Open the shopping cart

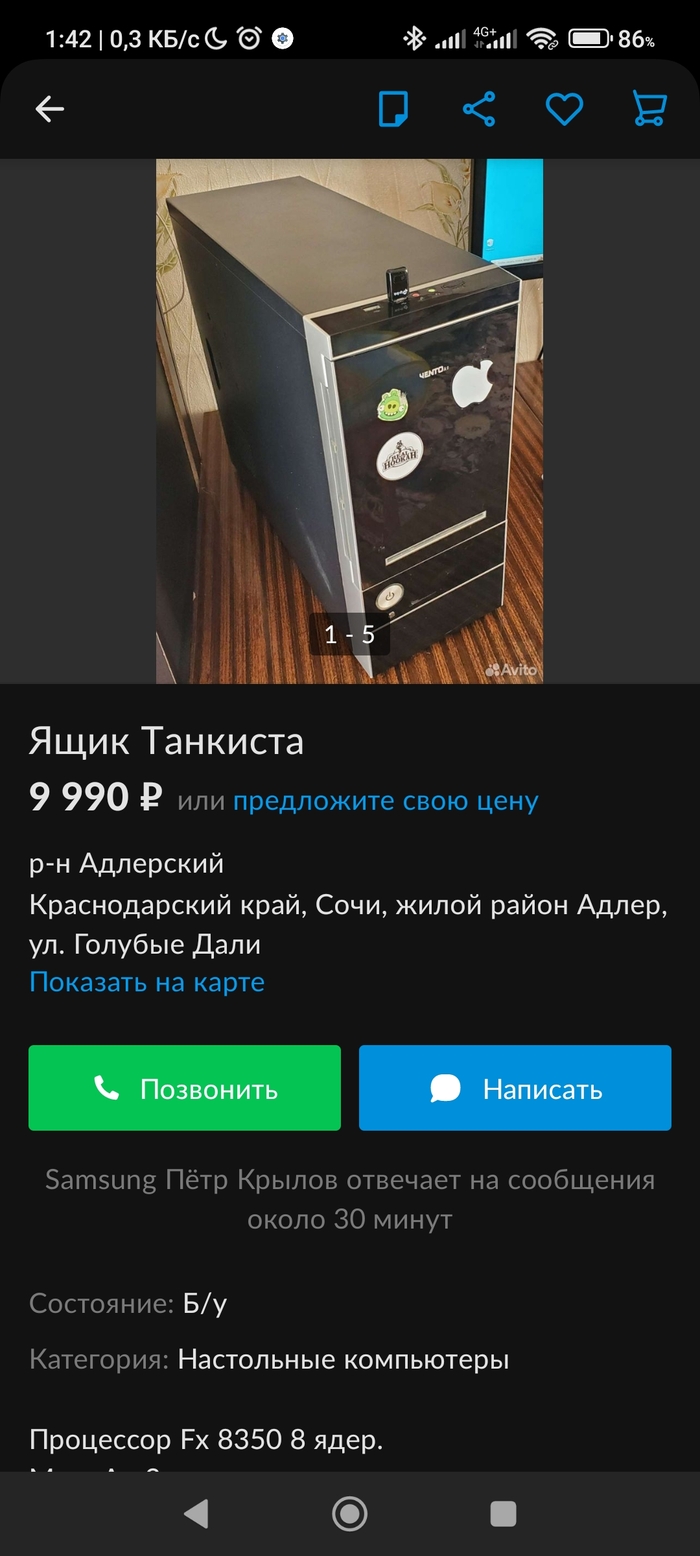(650, 109)
